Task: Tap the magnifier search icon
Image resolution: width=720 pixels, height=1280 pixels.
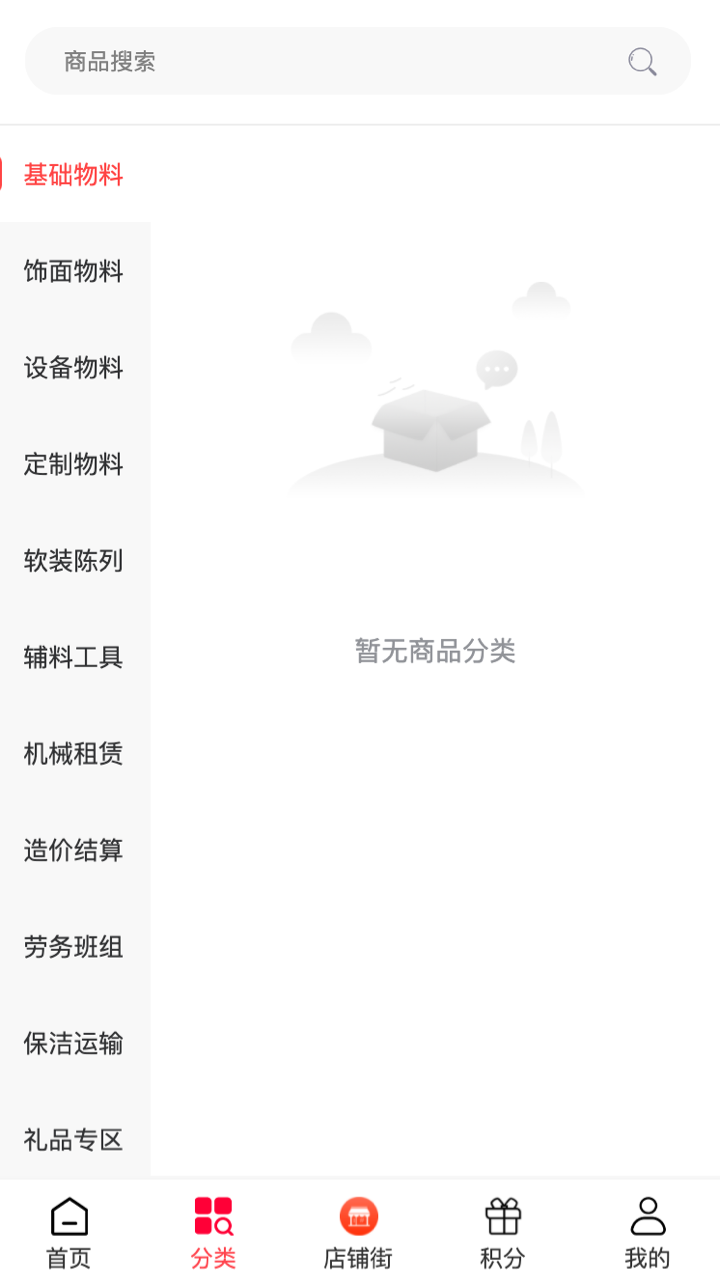Action: click(x=642, y=62)
